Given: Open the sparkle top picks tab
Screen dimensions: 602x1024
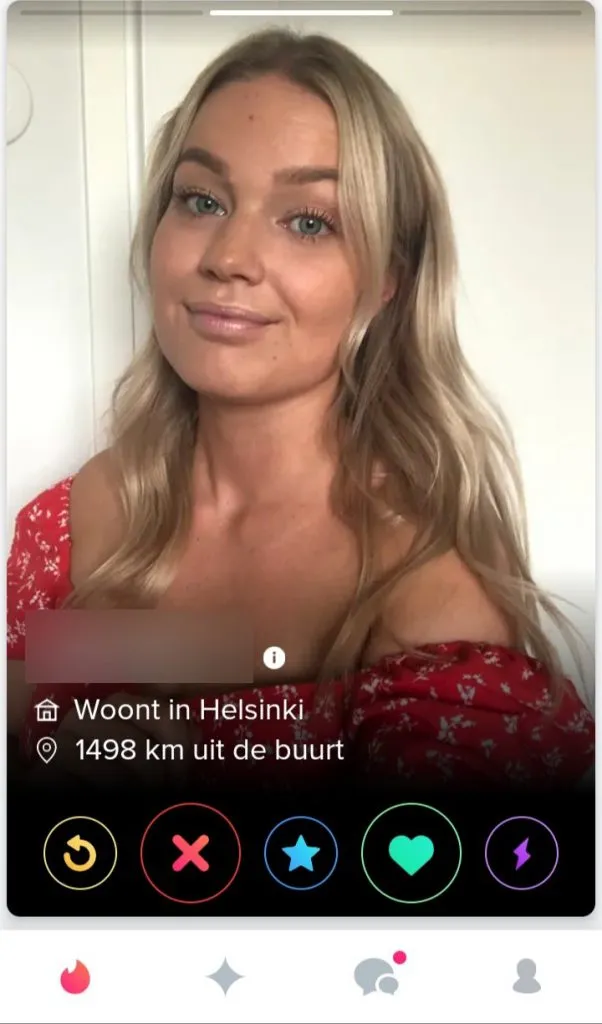Looking at the screenshot, I should point(225,977).
